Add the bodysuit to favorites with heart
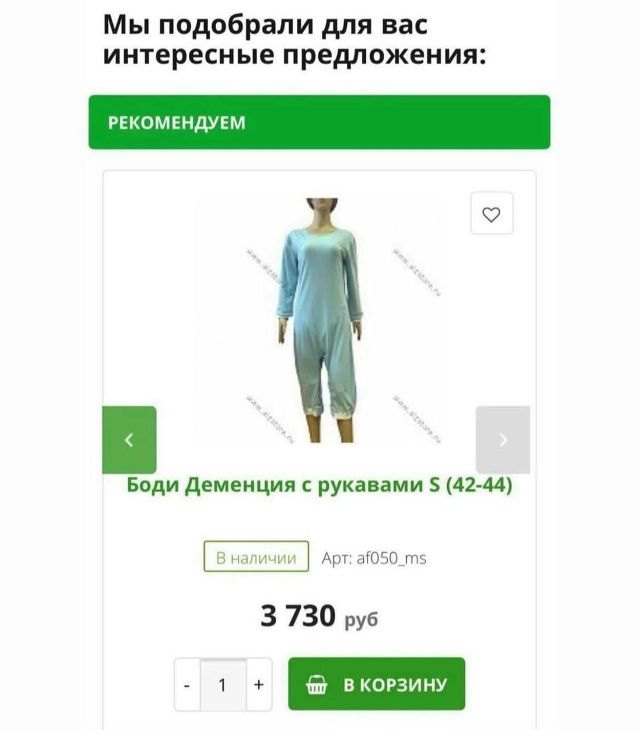Image resolution: width=640 pixels, height=730 pixels. click(491, 214)
